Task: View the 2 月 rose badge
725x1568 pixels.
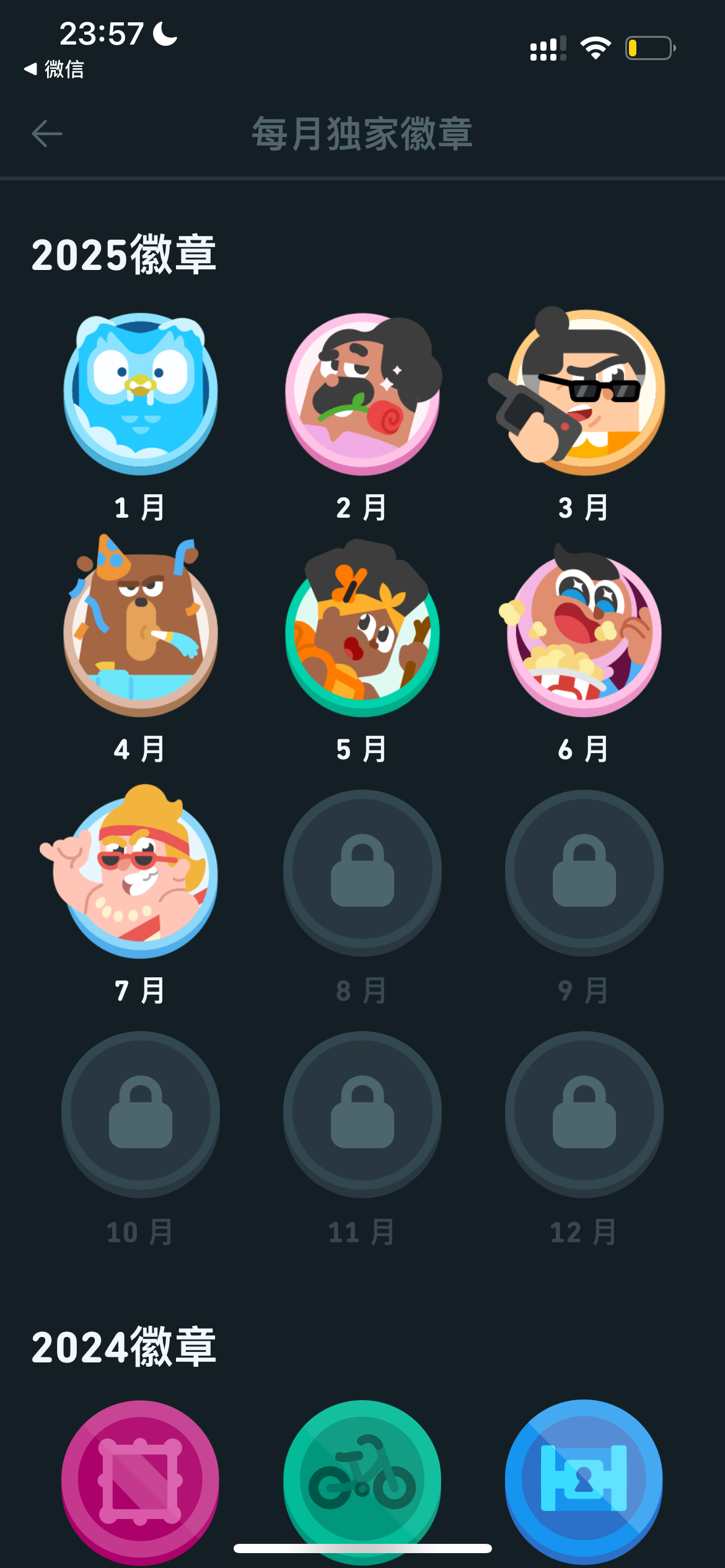Action: click(x=363, y=394)
